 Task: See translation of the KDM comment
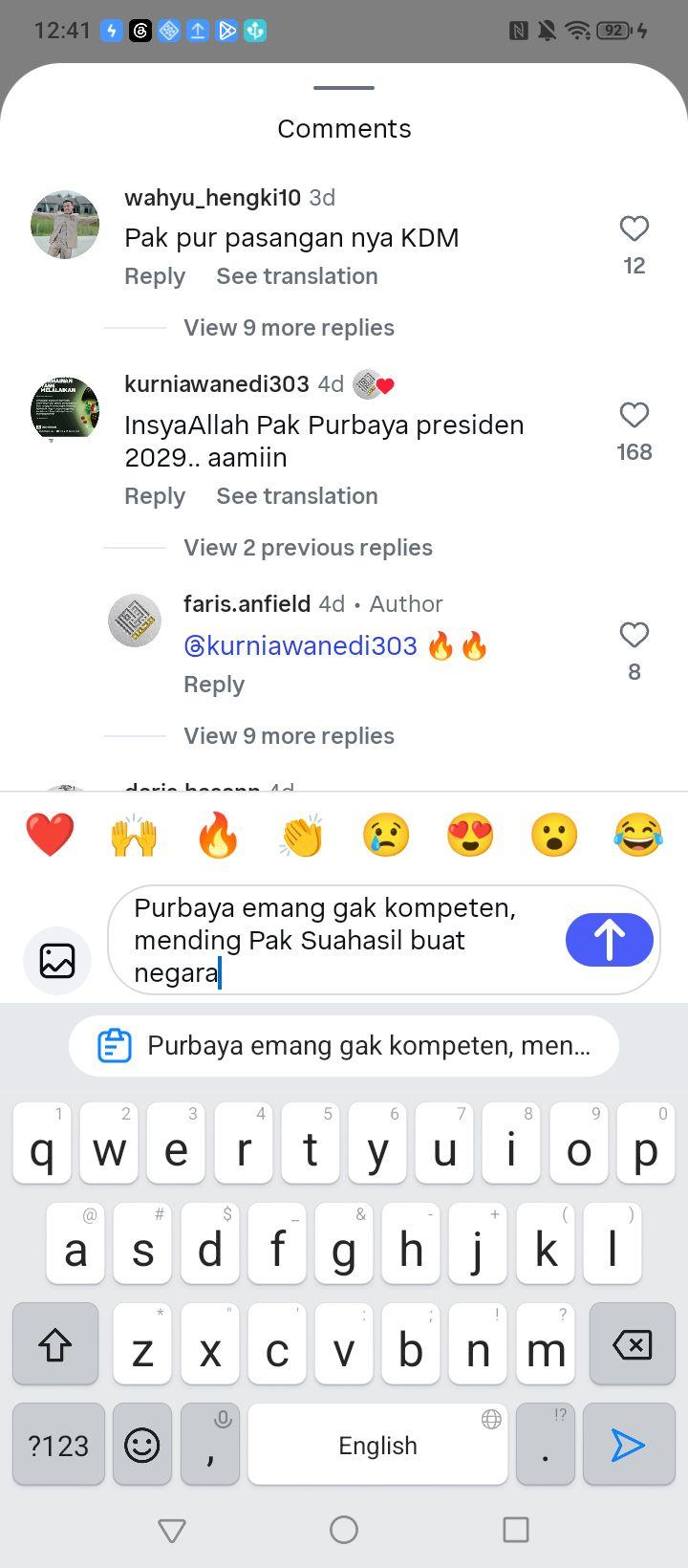[297, 276]
